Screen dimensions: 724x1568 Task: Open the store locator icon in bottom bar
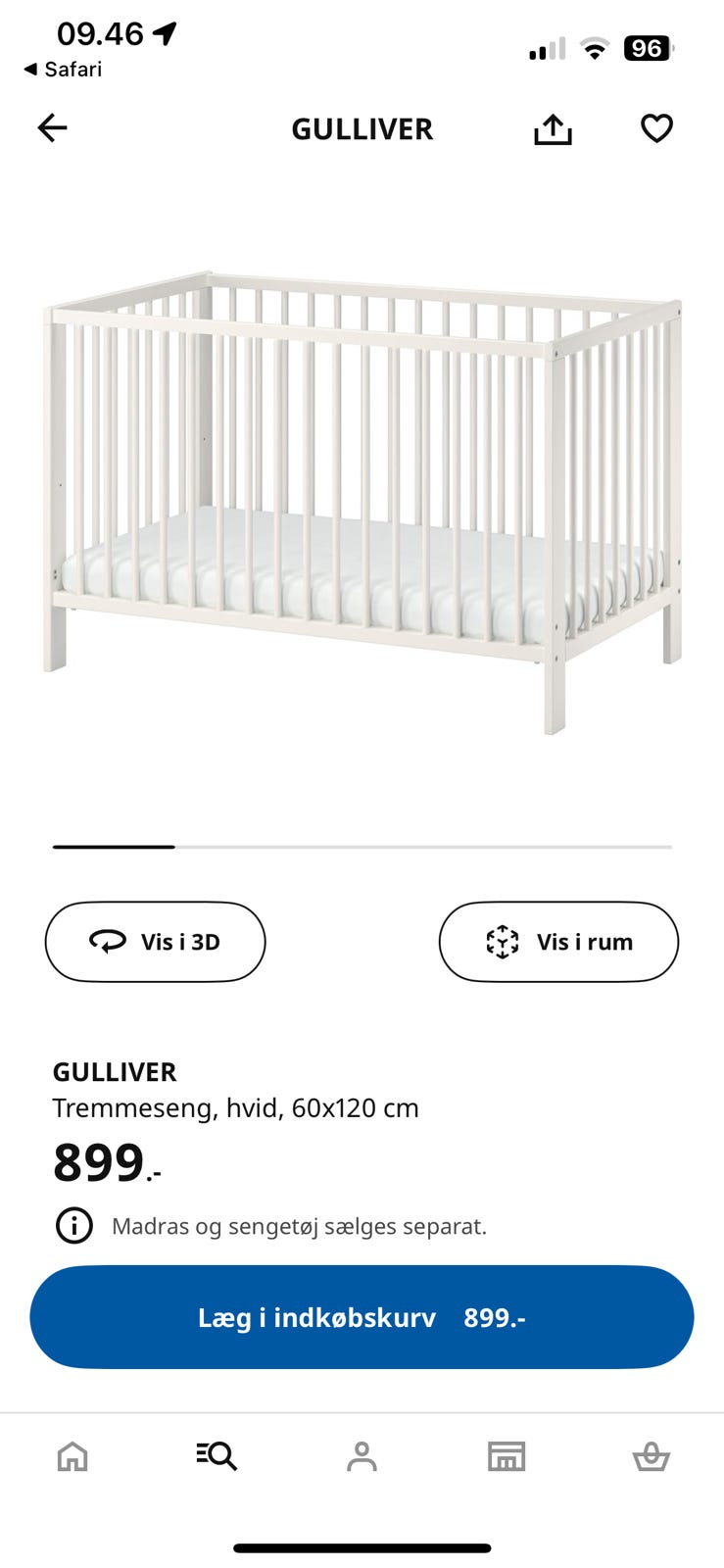507,1457
